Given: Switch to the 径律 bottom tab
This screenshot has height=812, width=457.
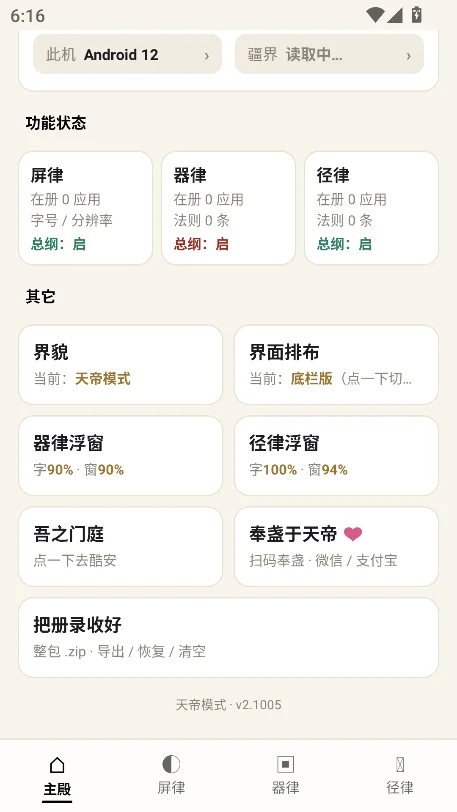Looking at the screenshot, I should point(400,776).
